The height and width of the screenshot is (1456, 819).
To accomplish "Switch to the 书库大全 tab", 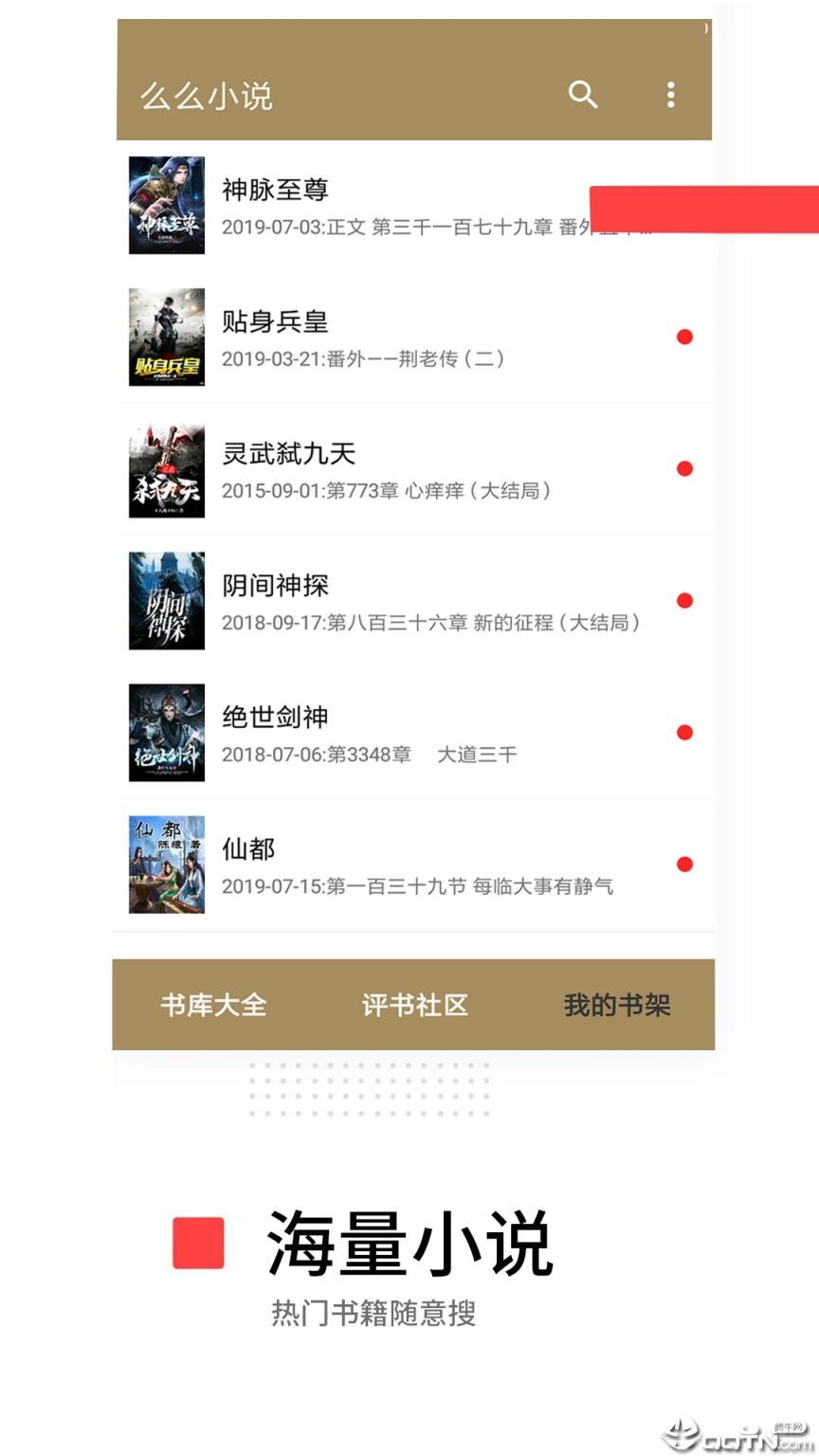I will tap(213, 1006).
